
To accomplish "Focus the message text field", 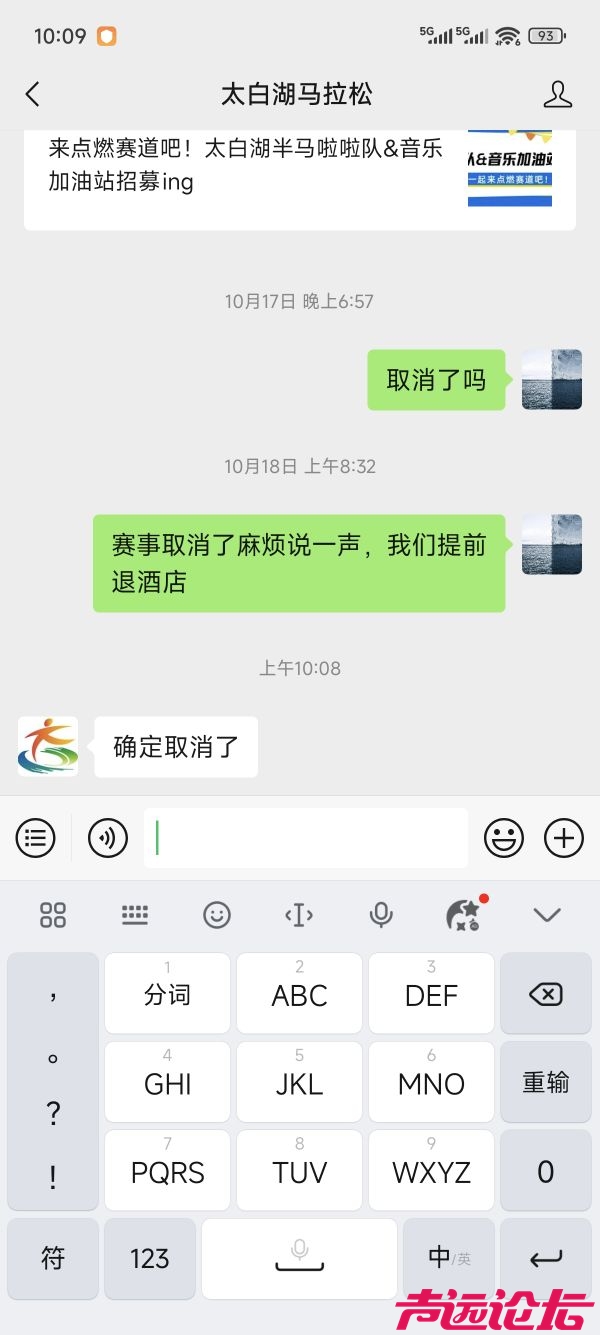I will [306, 838].
